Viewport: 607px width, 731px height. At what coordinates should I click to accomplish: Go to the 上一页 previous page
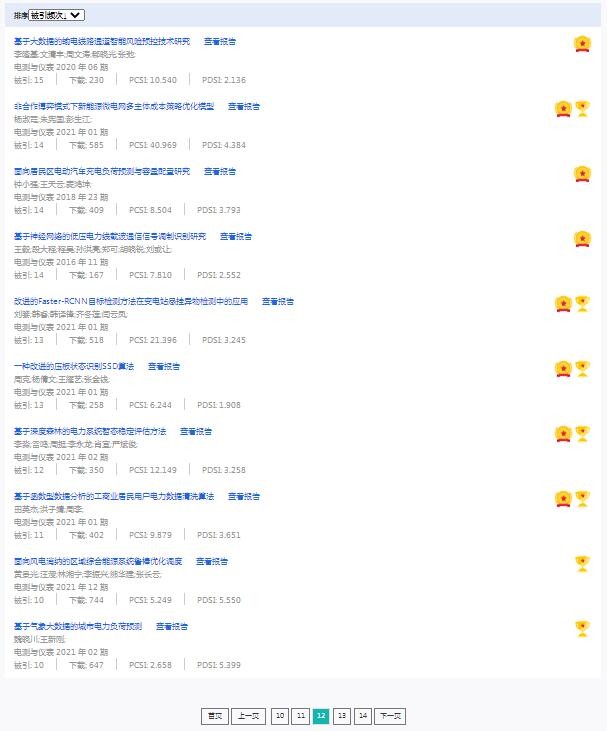click(x=246, y=716)
